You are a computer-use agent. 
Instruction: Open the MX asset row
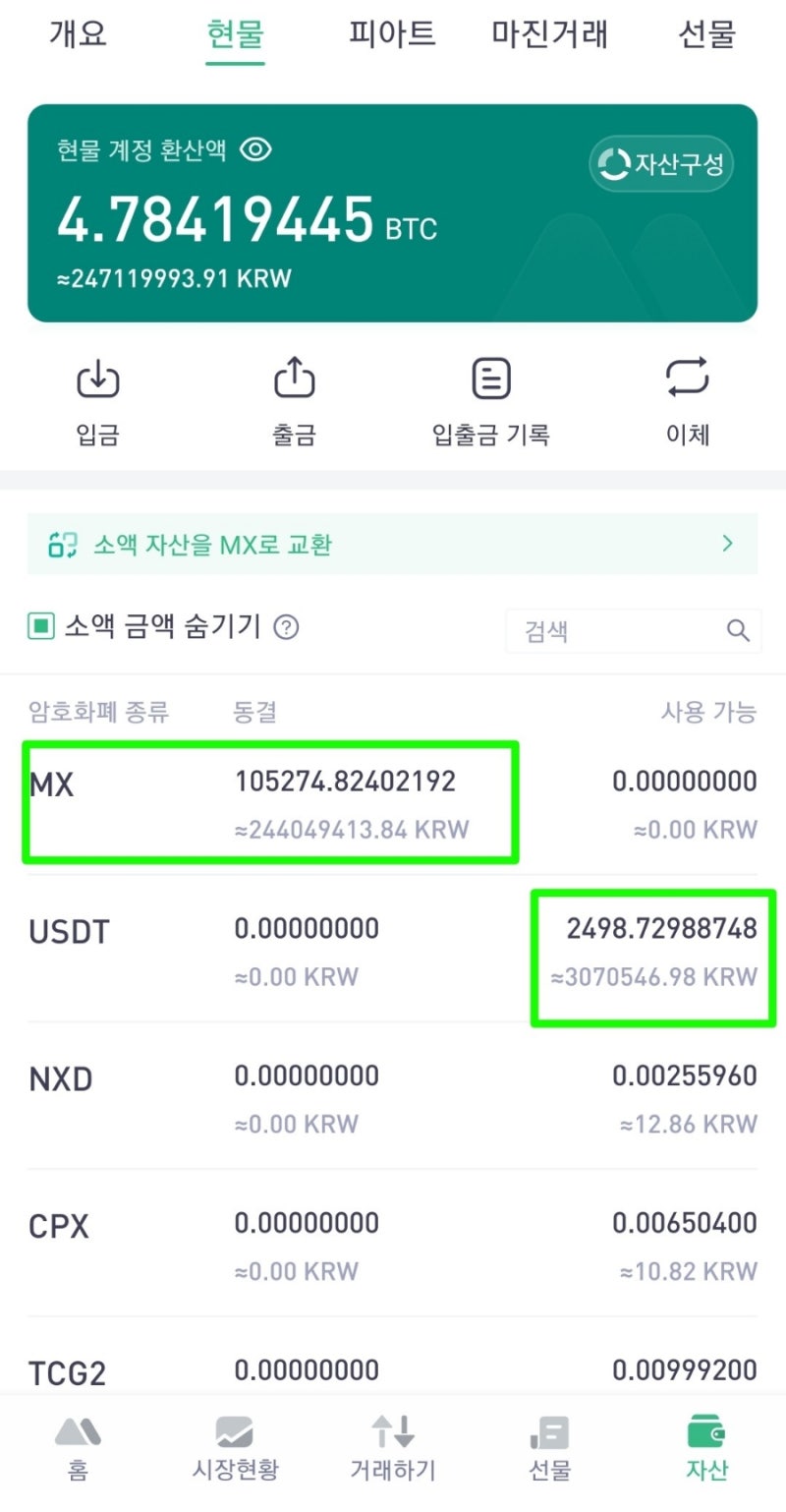pos(392,802)
